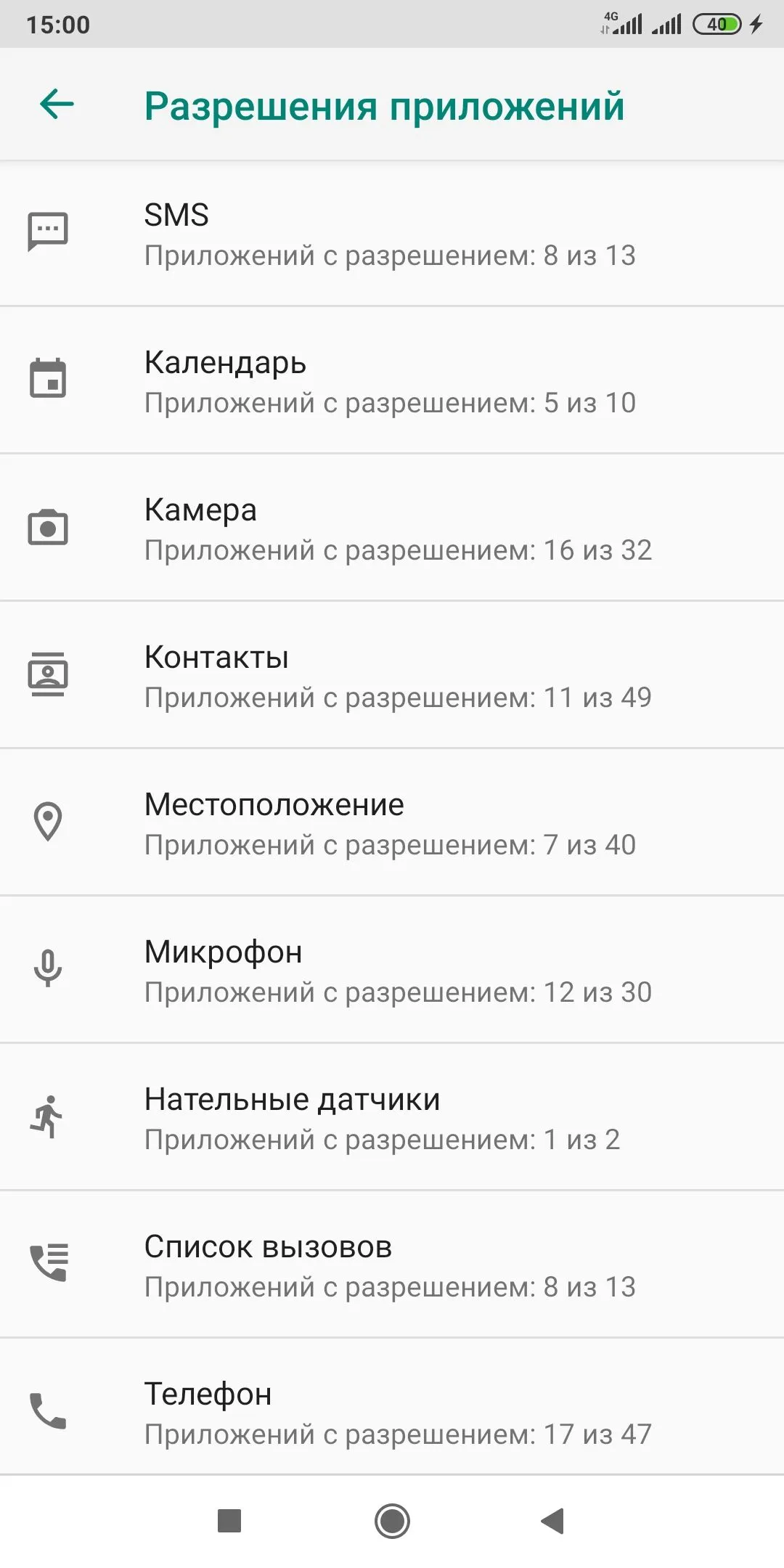Select the Контакты contacts icon
784x1568 pixels.
(x=47, y=675)
